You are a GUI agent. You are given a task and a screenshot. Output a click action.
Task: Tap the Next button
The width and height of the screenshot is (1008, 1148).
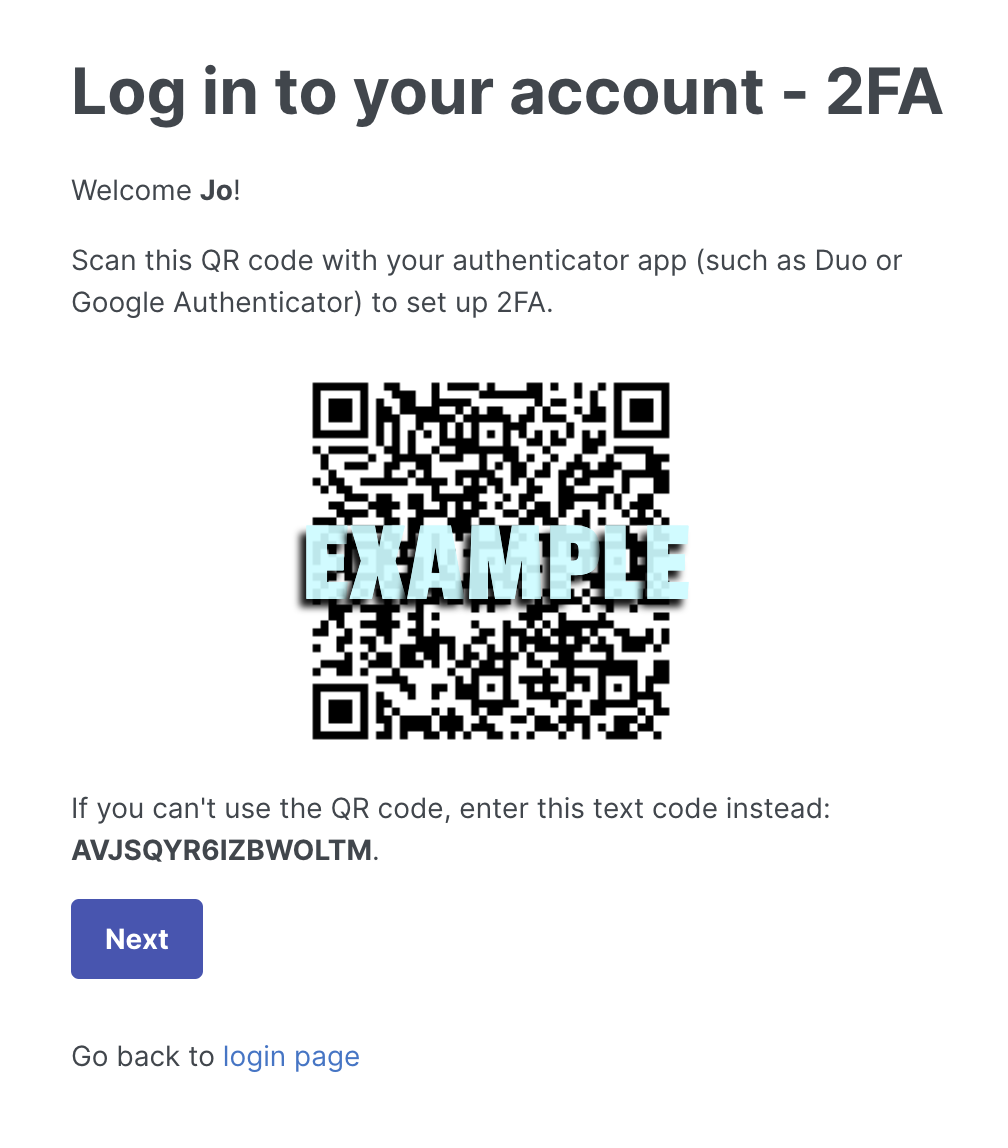pos(137,938)
